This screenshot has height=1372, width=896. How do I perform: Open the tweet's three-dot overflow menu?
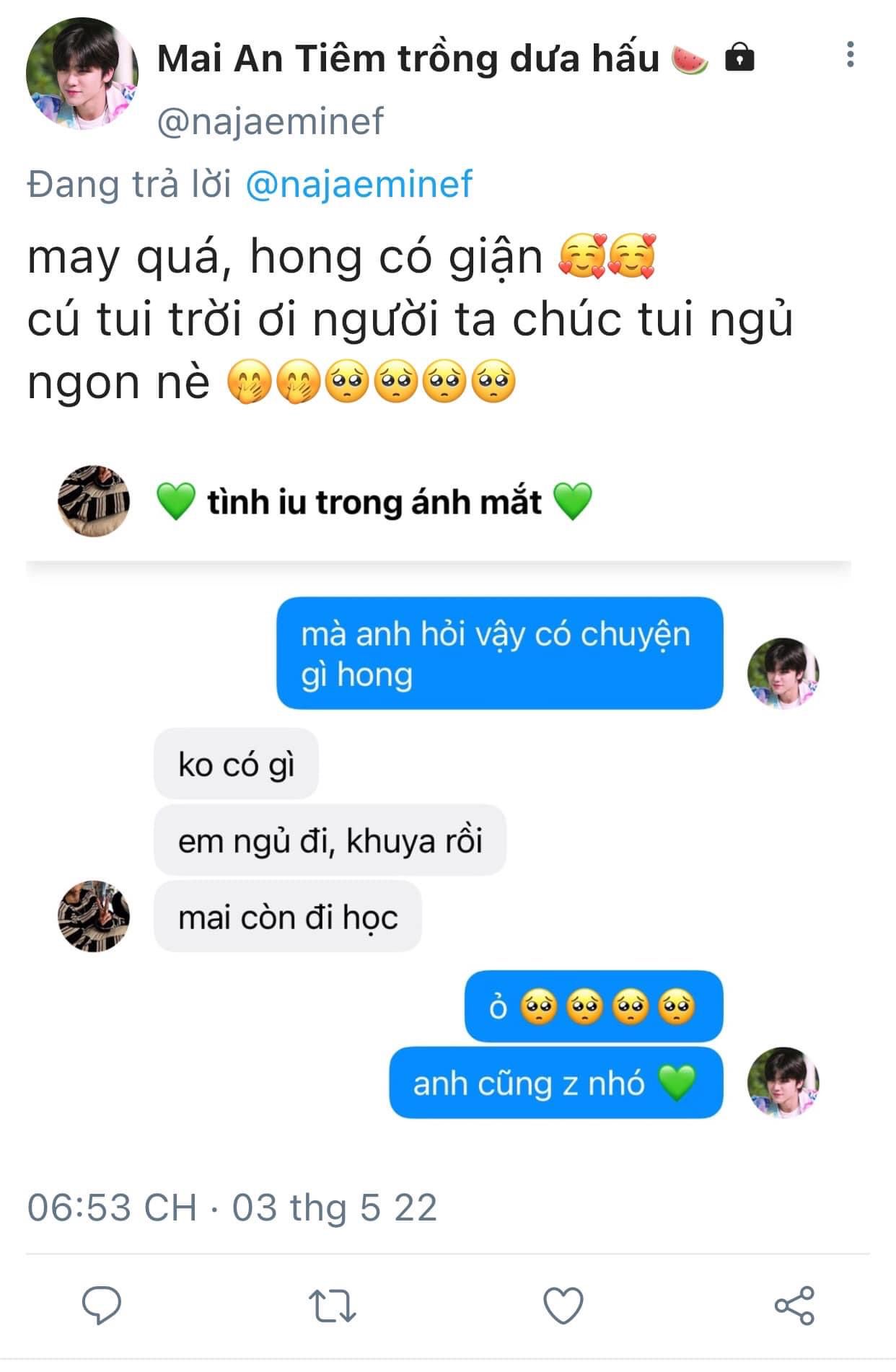coord(851,55)
